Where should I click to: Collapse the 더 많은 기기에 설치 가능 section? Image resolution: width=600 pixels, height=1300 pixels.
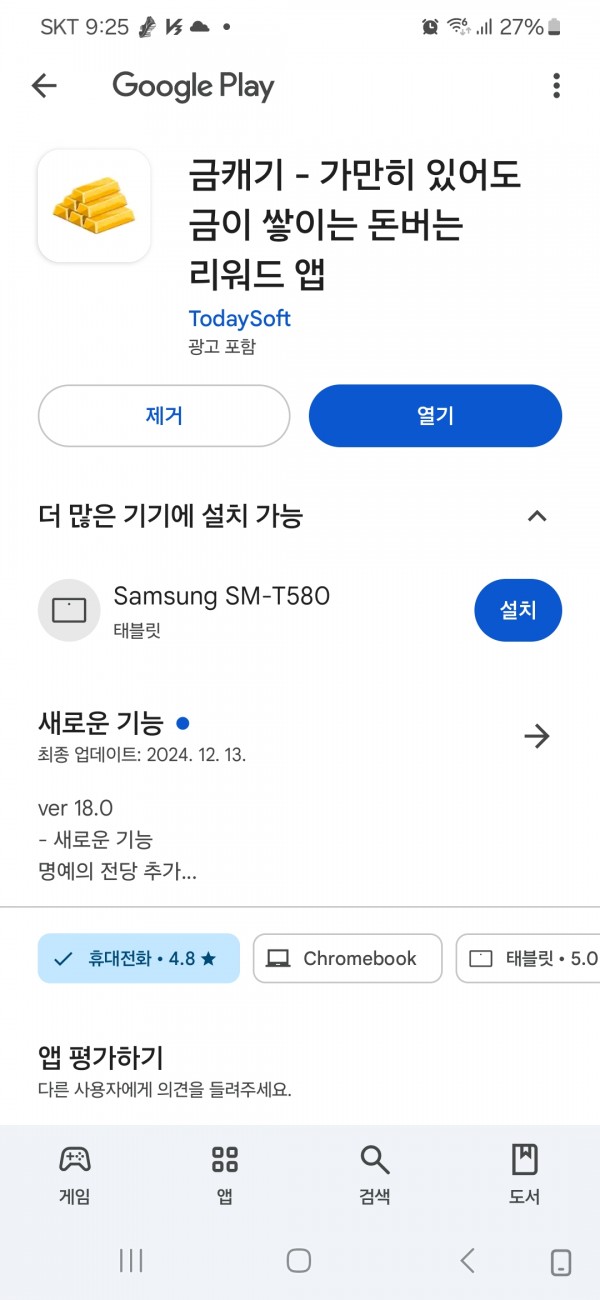[x=537, y=516]
